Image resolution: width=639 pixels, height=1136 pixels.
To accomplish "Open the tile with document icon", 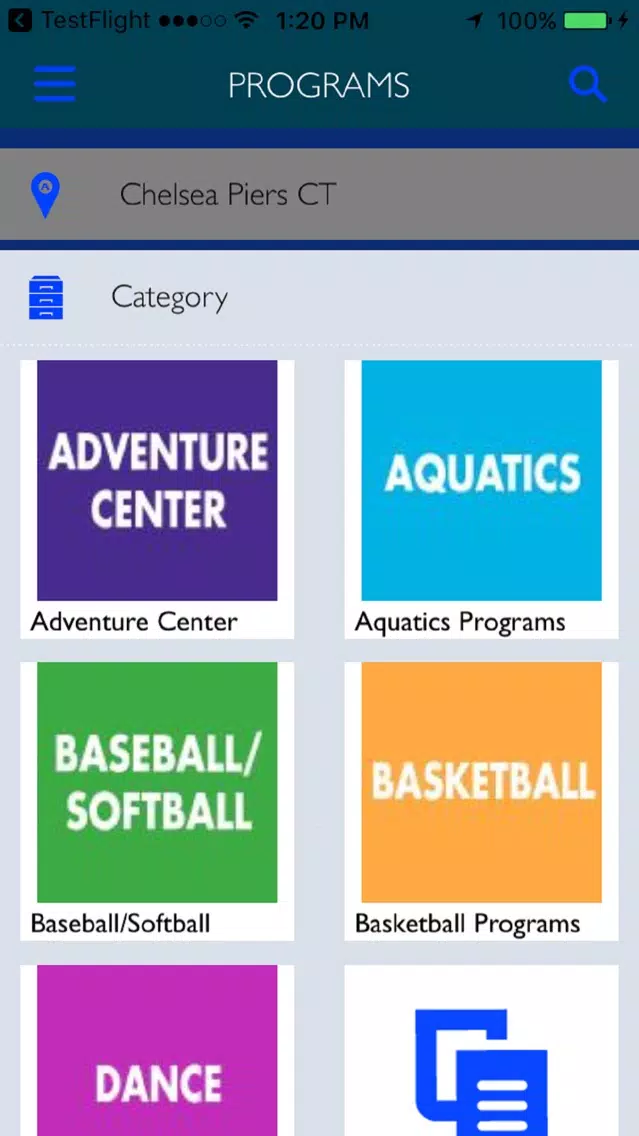I will tap(481, 1050).
